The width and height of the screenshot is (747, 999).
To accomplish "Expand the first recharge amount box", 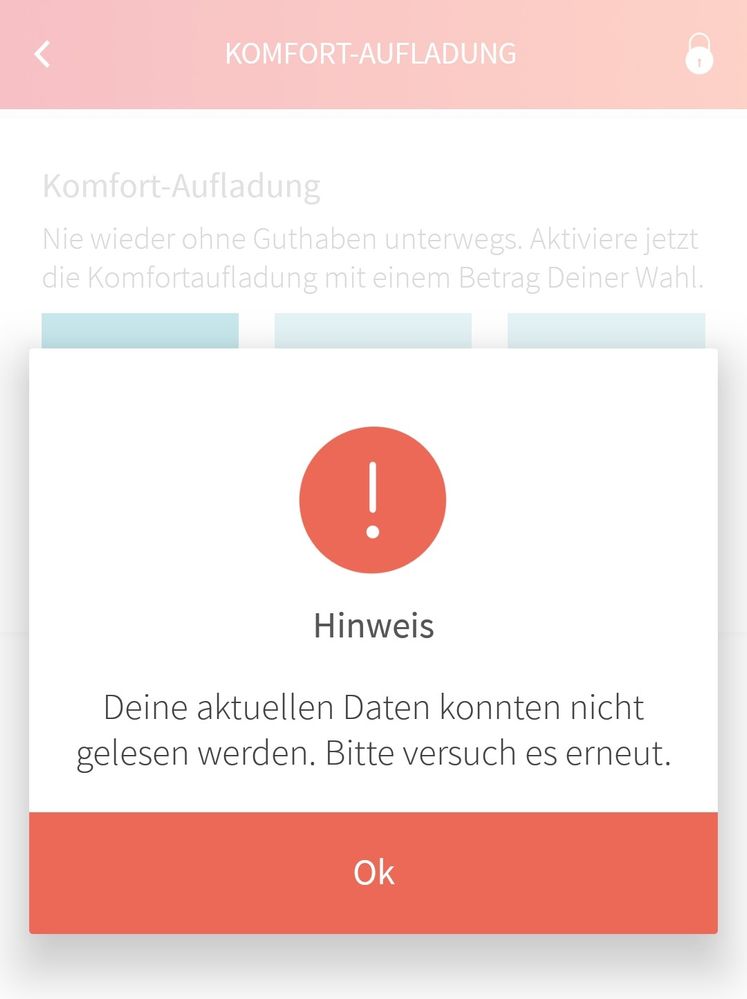I will pyautogui.click(x=139, y=330).
